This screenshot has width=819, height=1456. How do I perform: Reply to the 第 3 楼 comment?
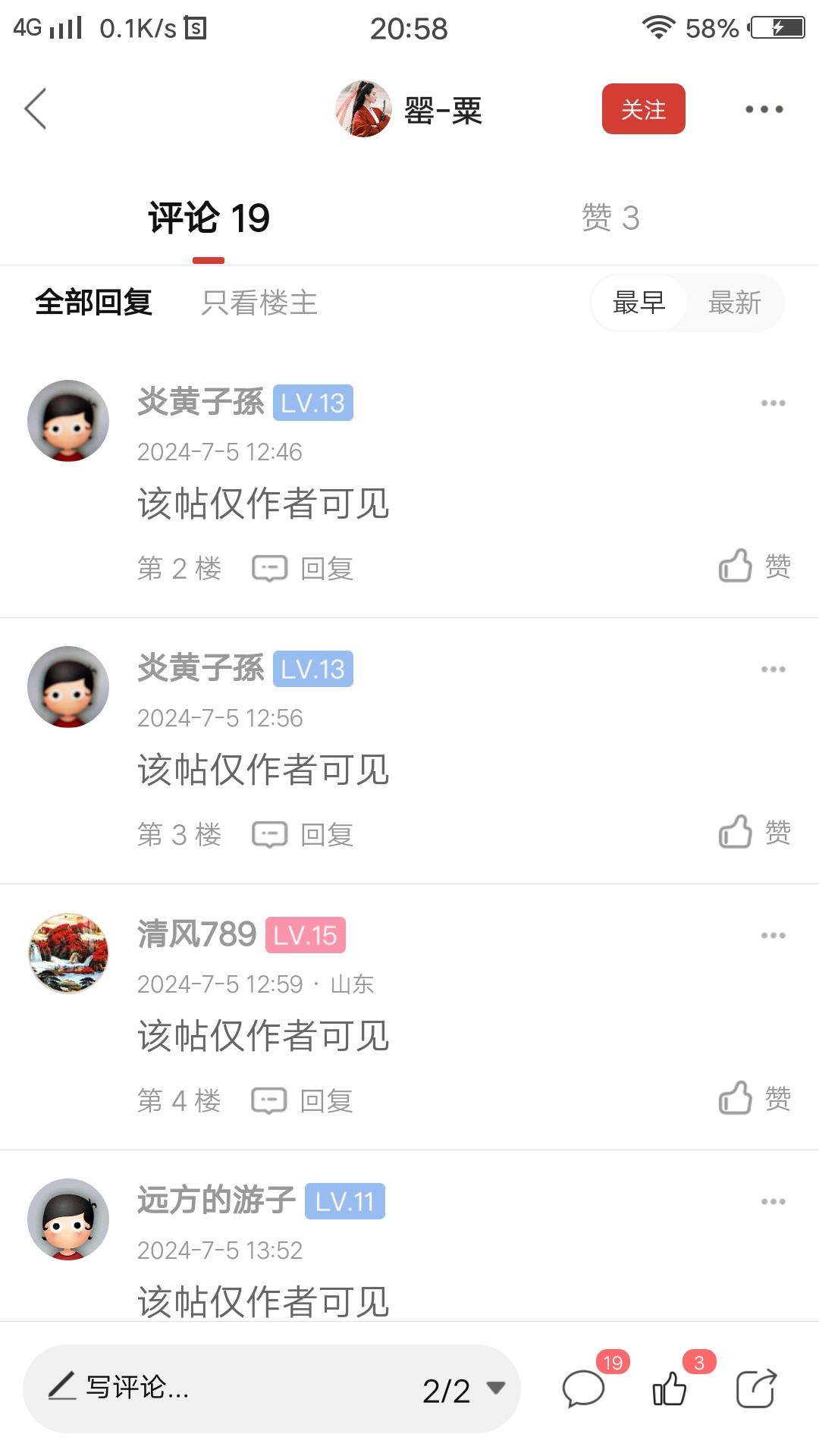pos(303,834)
